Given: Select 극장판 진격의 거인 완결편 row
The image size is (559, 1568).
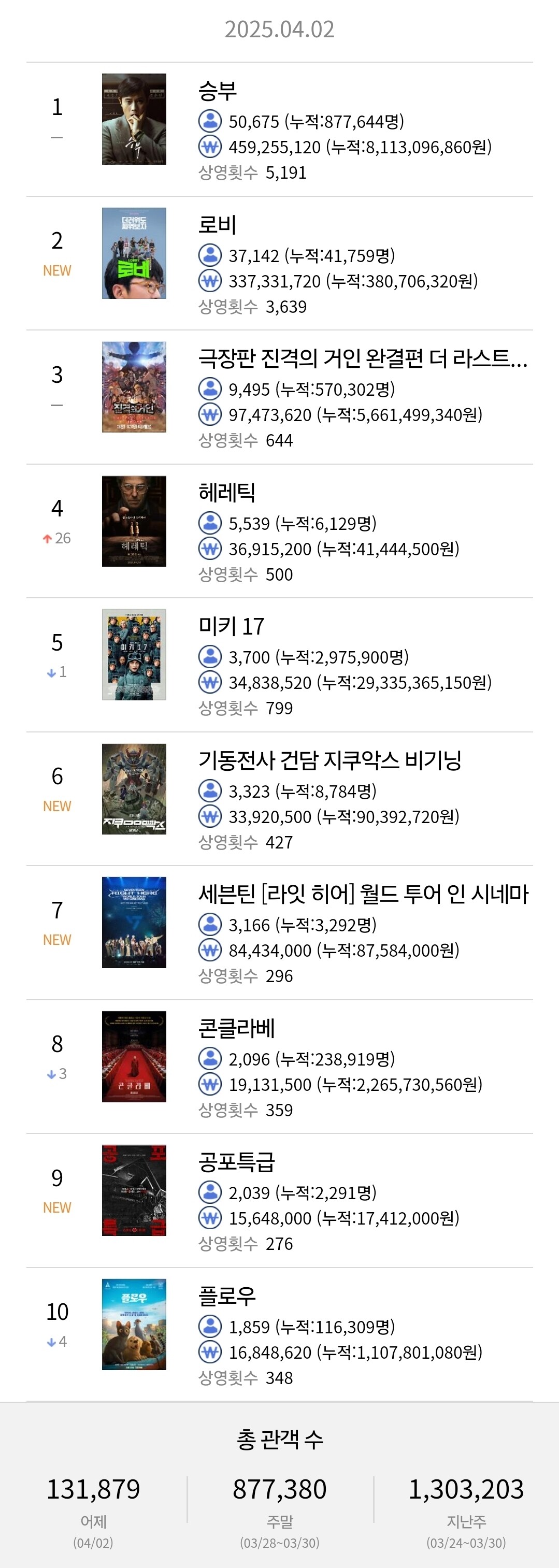Looking at the screenshot, I should click(x=362, y=359).
